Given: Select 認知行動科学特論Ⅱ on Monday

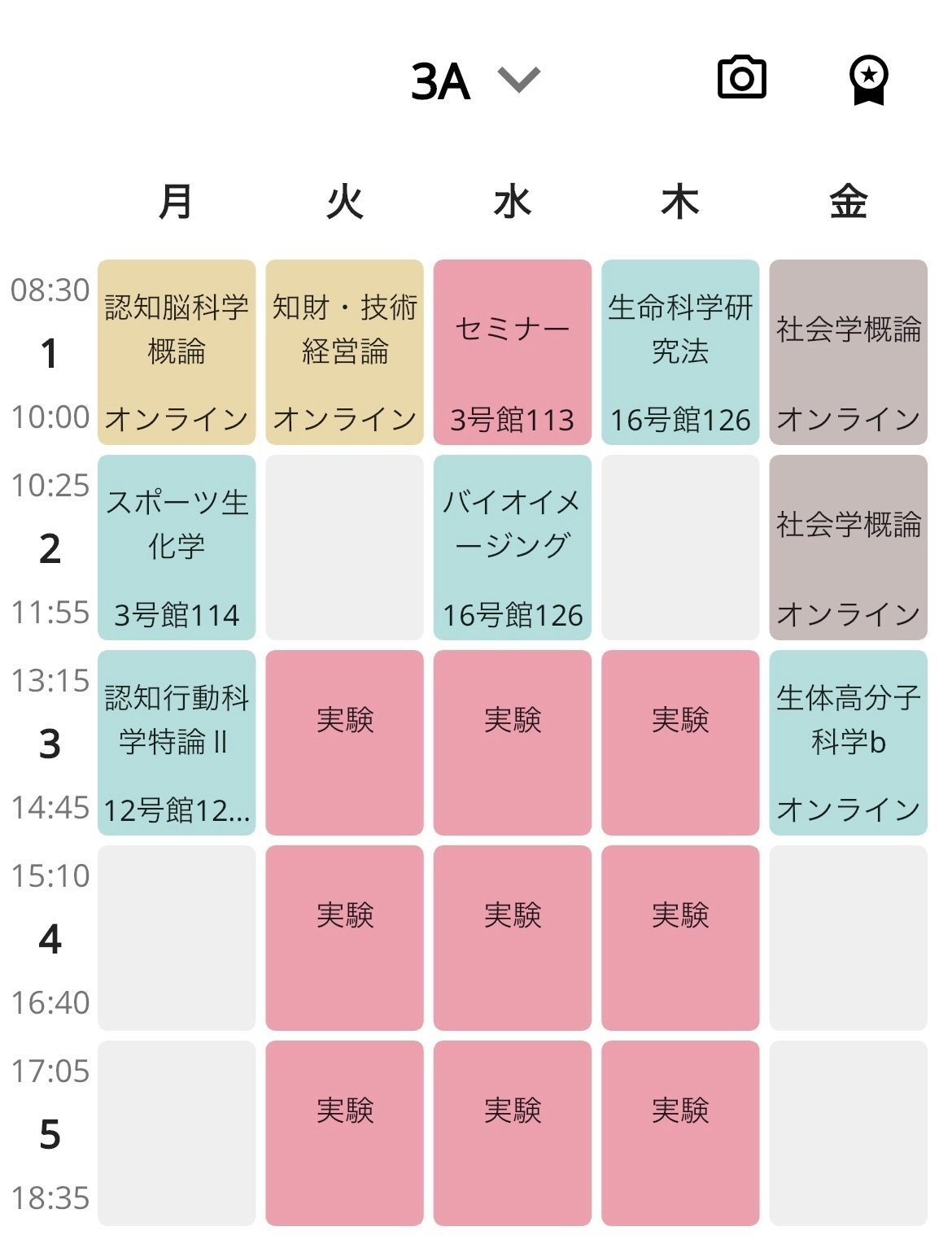Looking at the screenshot, I should 175,739.
